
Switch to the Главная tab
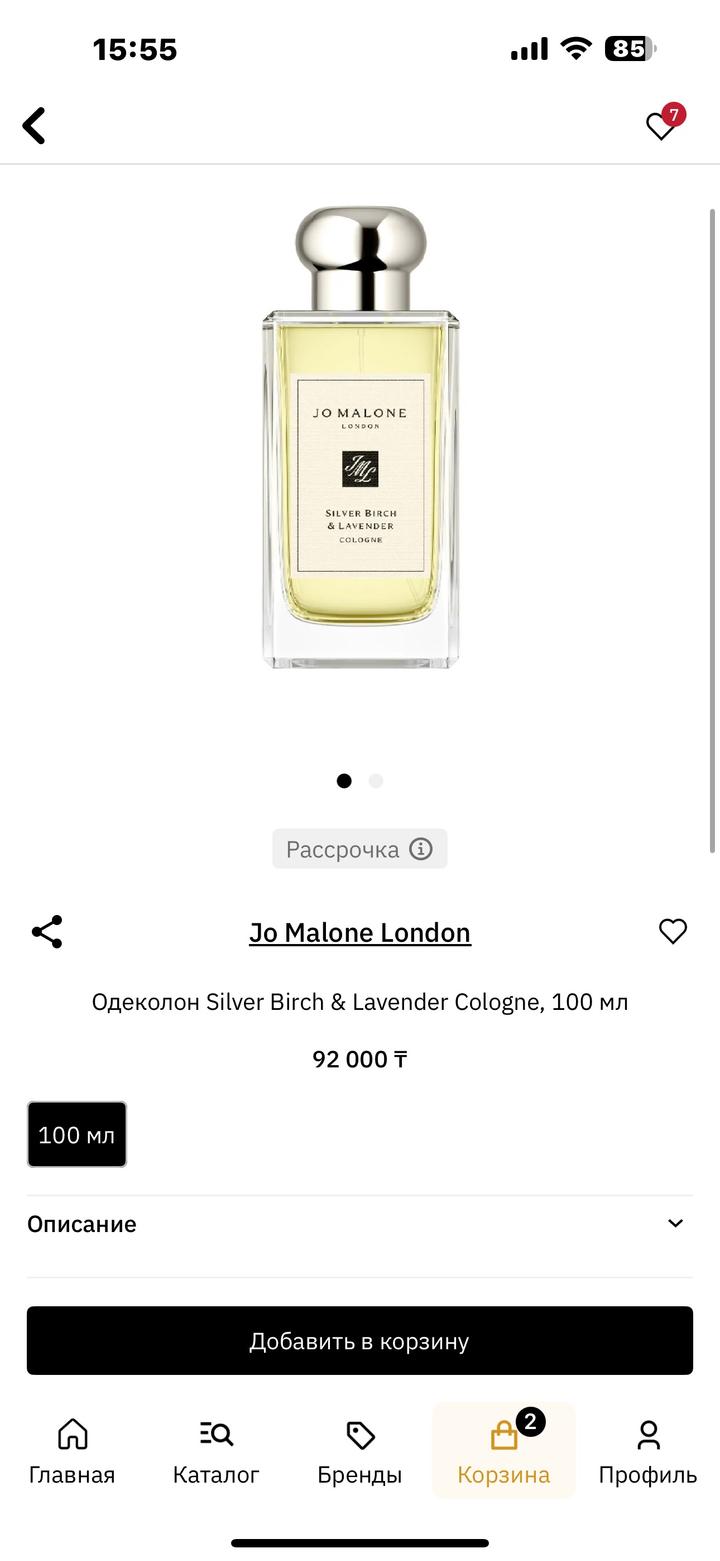tap(72, 1451)
